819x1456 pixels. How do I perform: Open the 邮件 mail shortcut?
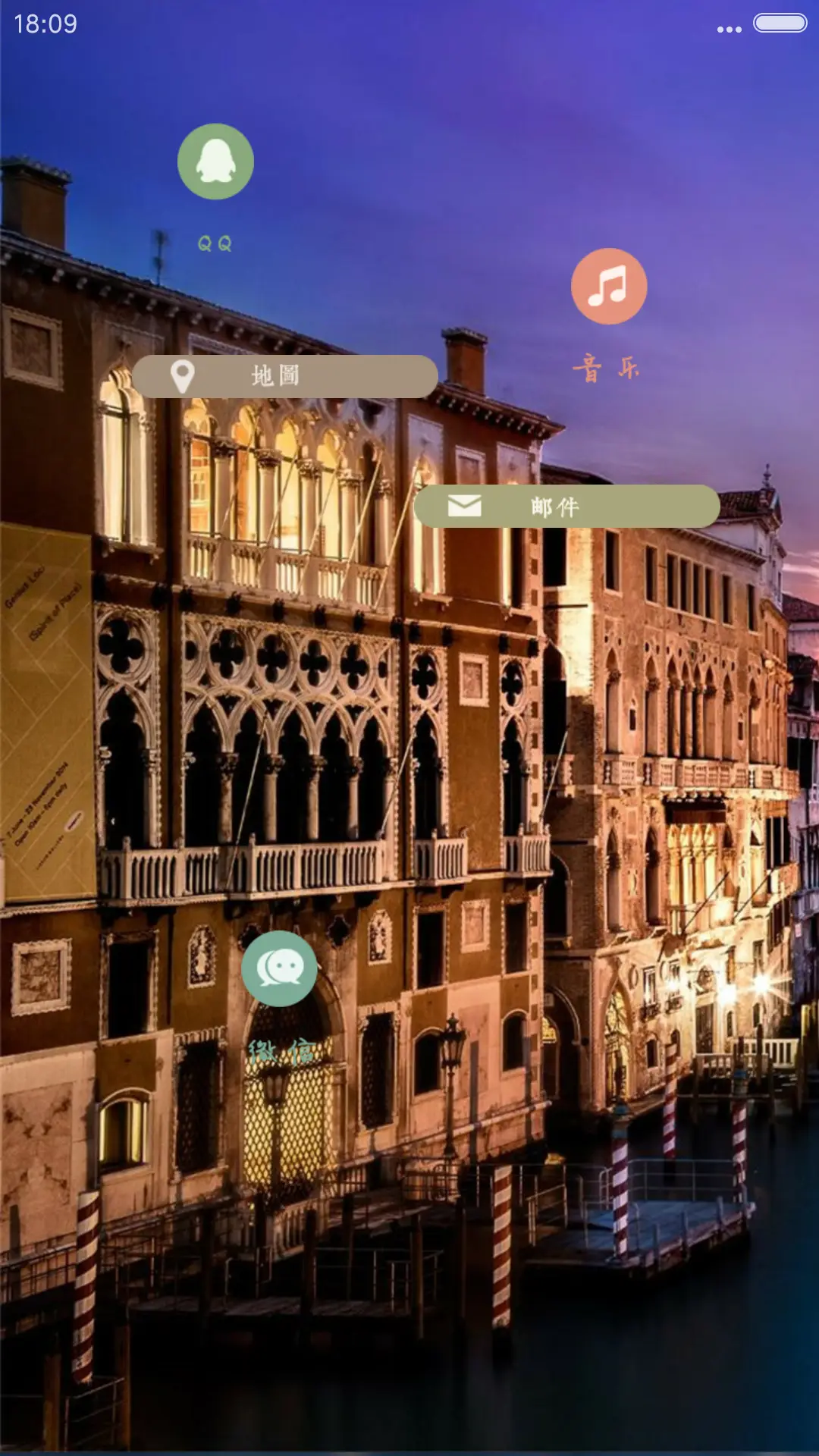click(566, 507)
